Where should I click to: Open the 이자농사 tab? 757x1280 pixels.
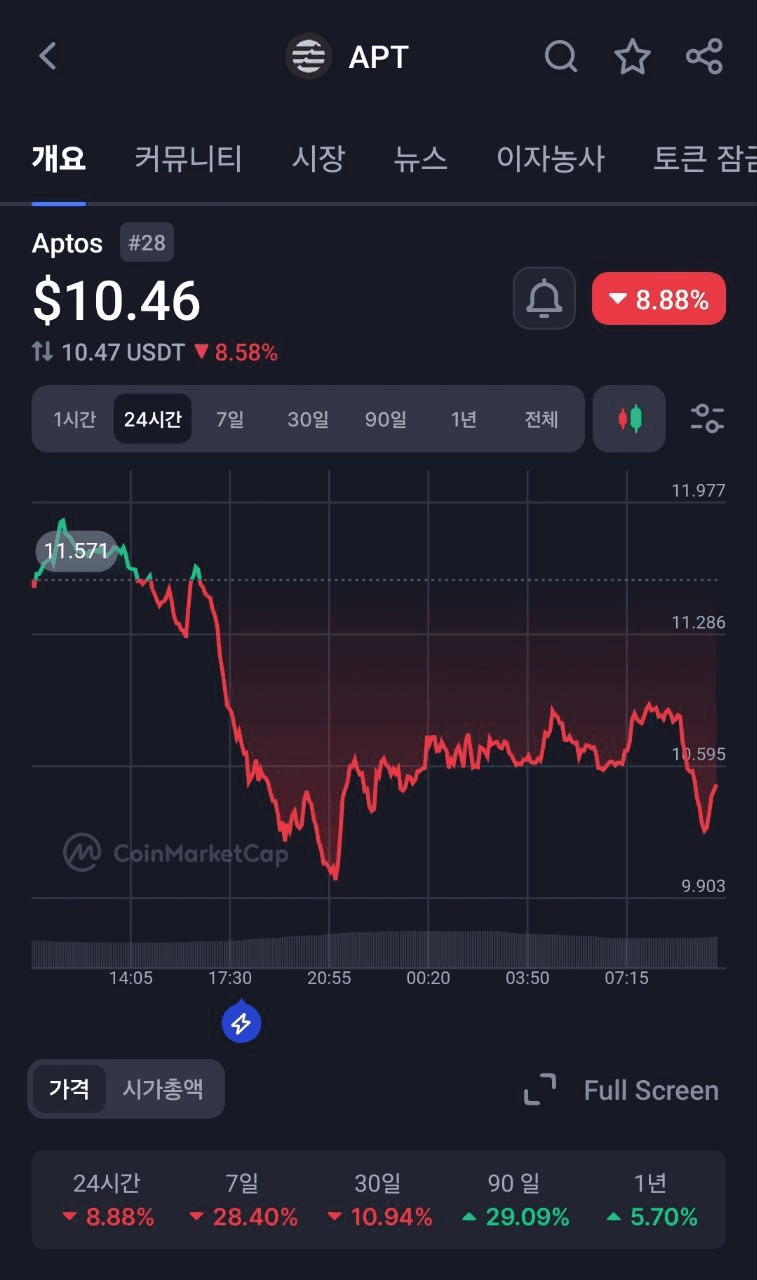point(550,158)
